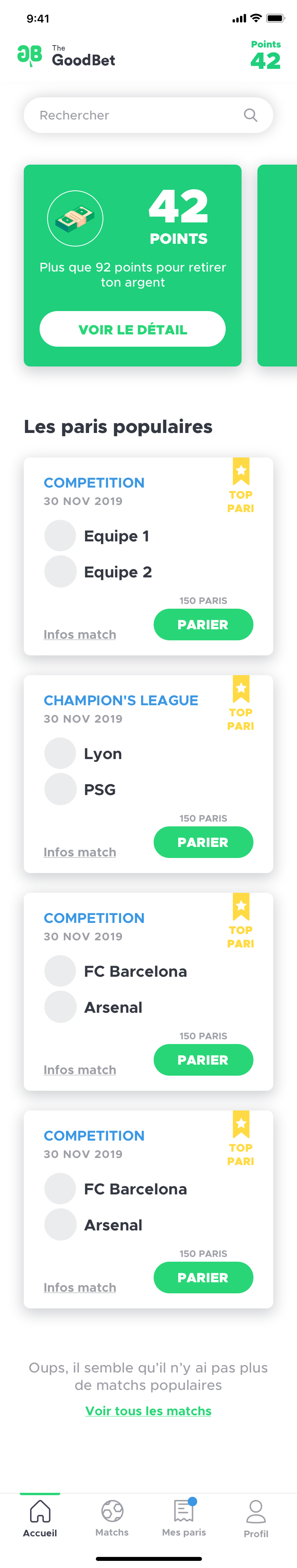The width and height of the screenshot is (297, 1568).
Task: View Infos match for Lyon vs PSG
Action: pos(80,852)
